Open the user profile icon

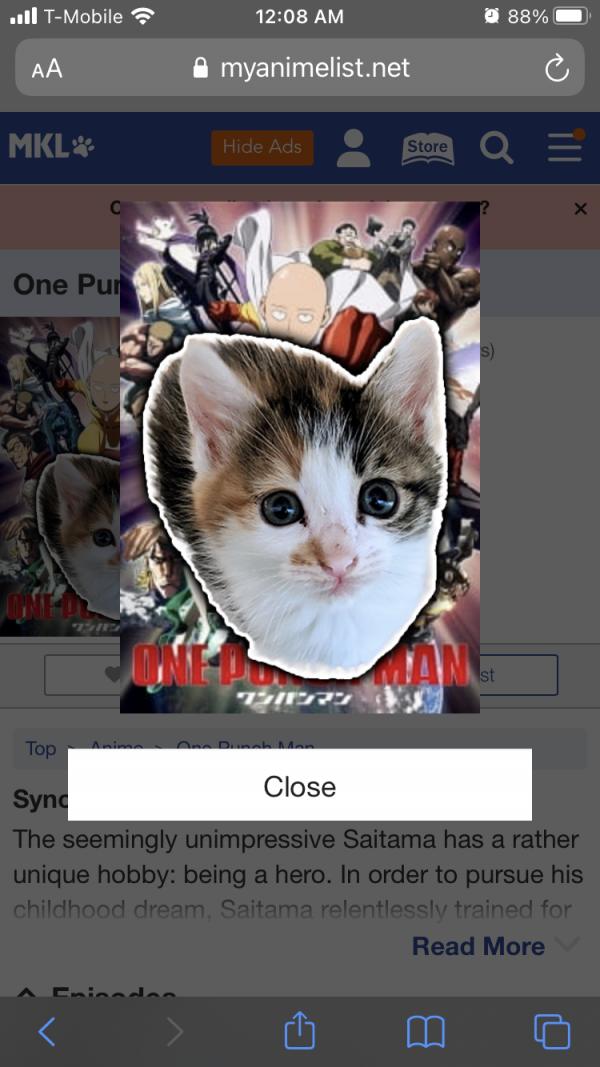pyautogui.click(x=353, y=148)
